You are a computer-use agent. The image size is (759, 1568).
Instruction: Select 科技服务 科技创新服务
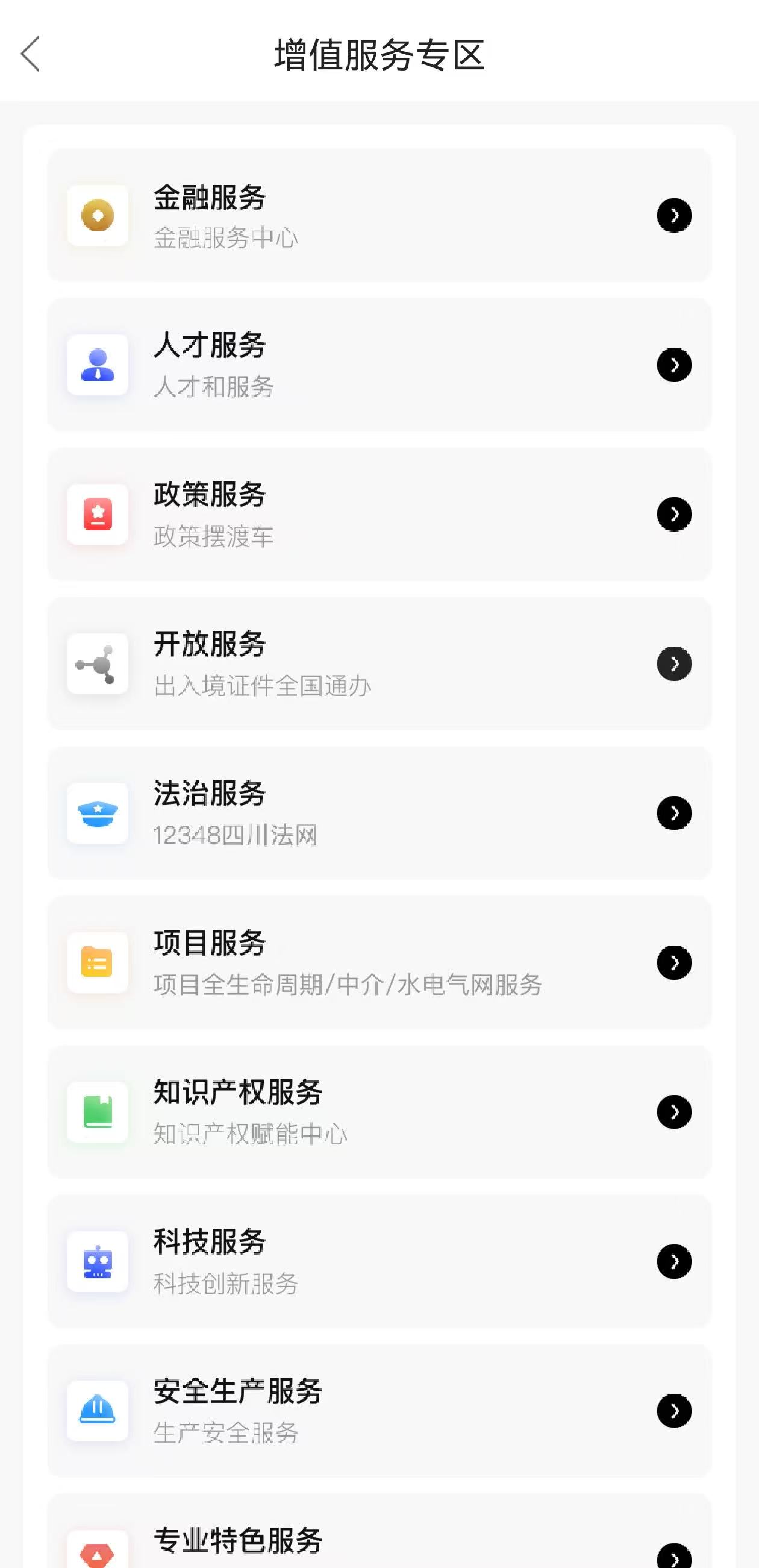(x=379, y=1261)
